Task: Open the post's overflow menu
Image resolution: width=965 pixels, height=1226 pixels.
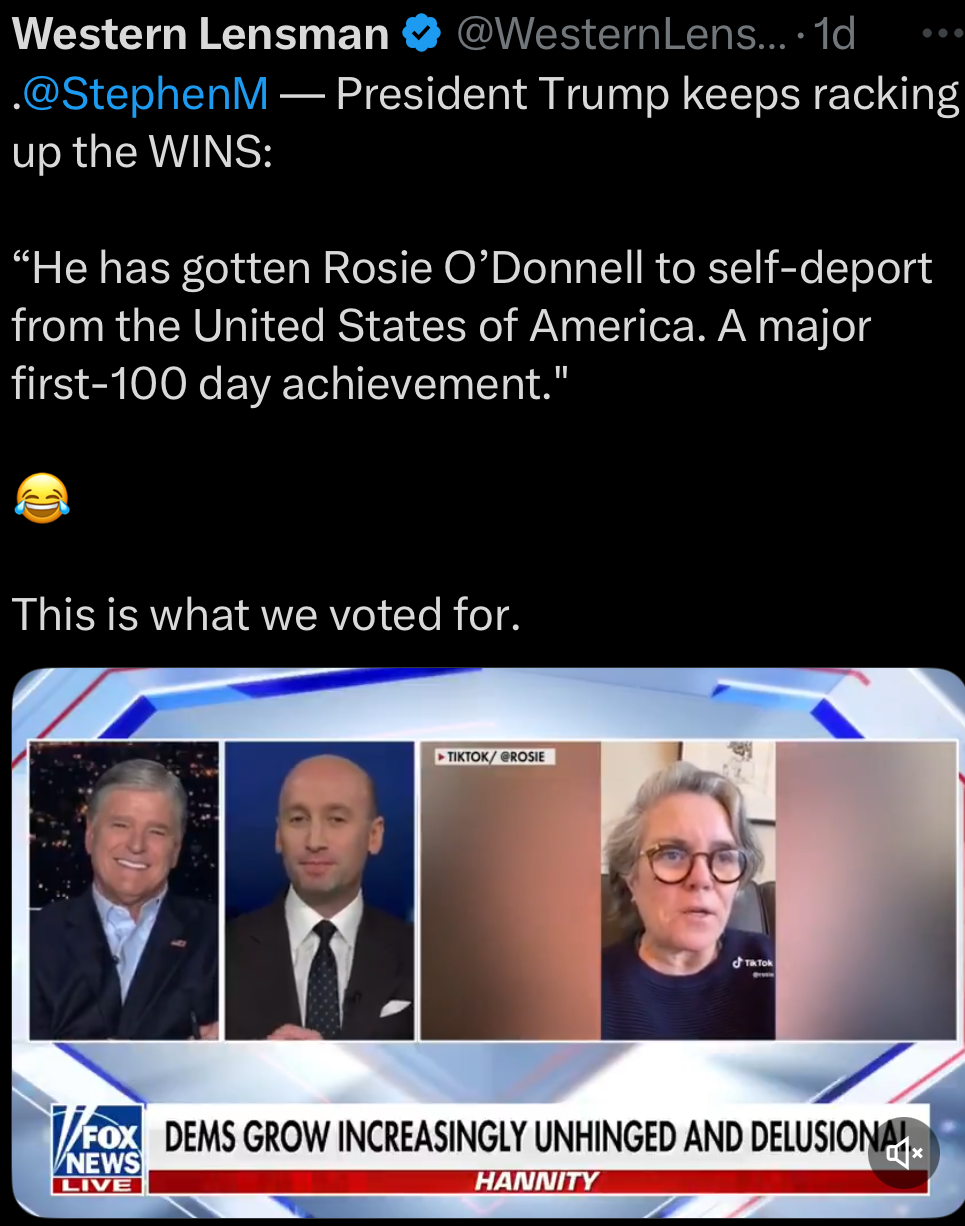Action: (x=941, y=33)
